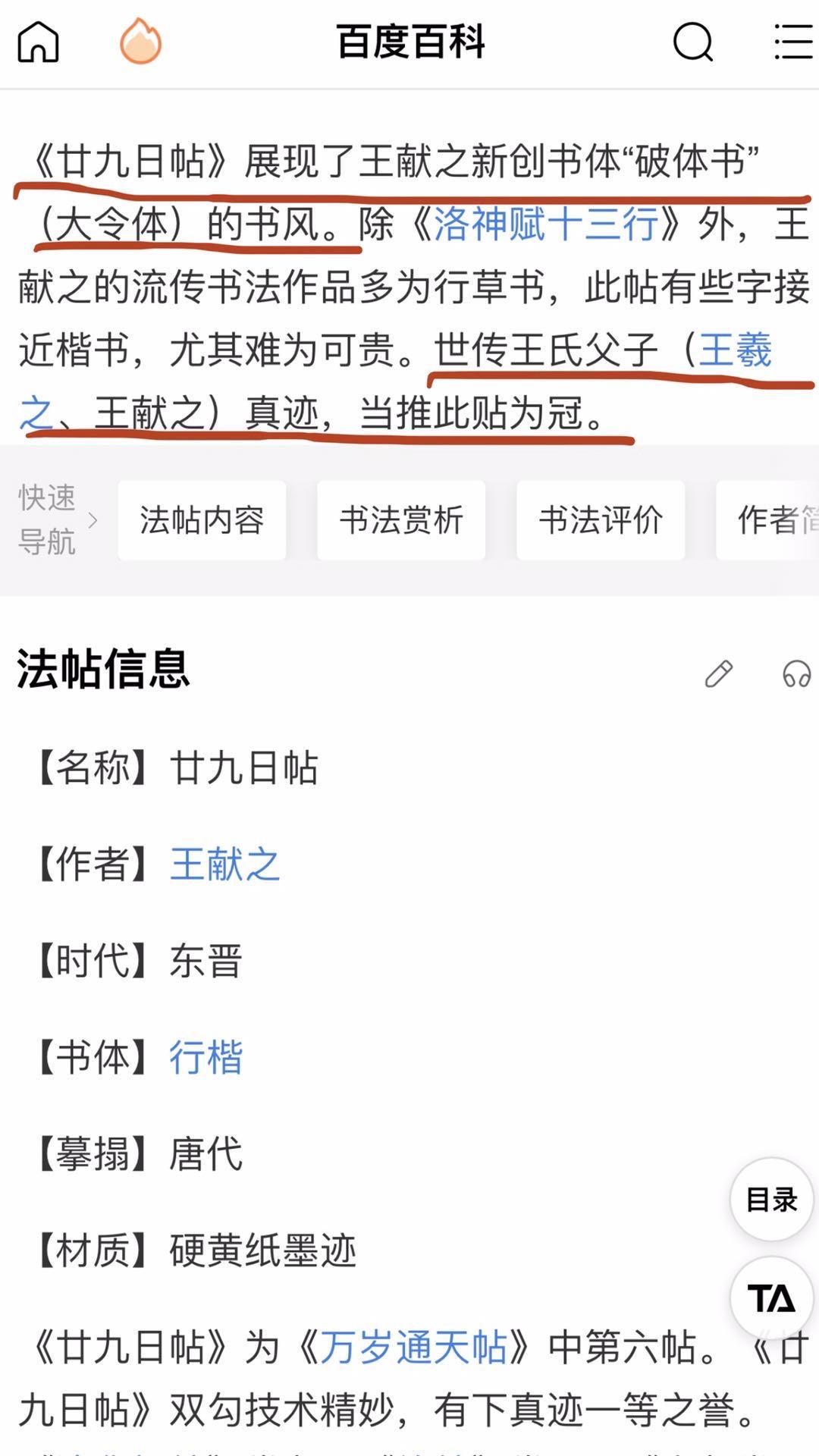Jump to 书法评价 section

[601, 520]
